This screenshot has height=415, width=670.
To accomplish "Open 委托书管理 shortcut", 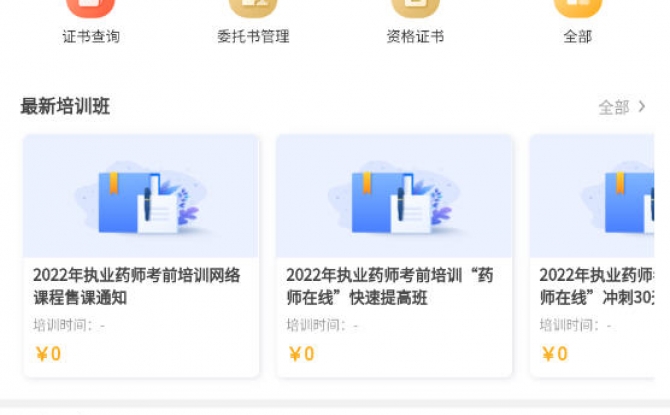I will [253, 22].
